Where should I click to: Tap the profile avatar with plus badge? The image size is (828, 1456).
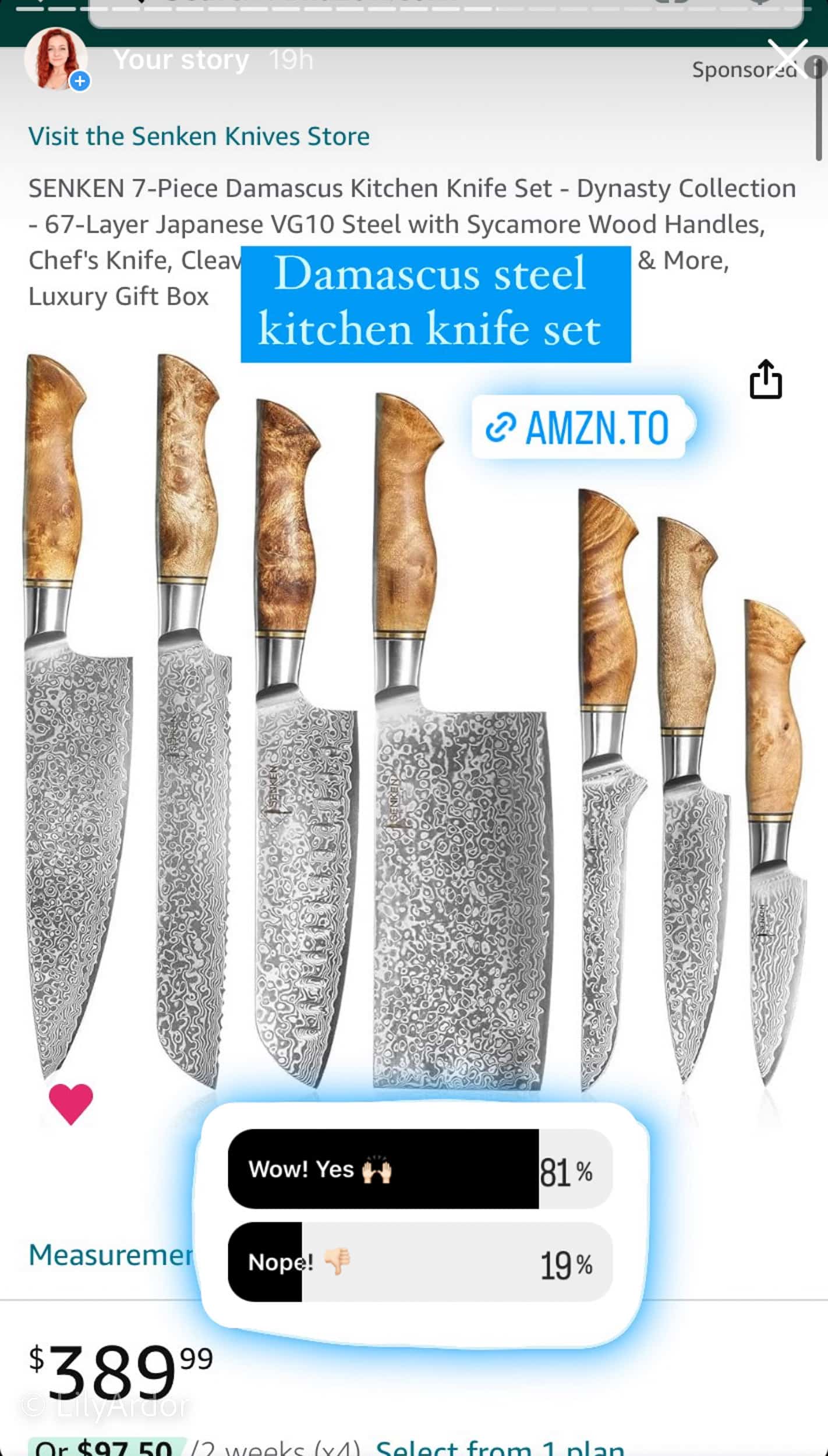(x=56, y=60)
